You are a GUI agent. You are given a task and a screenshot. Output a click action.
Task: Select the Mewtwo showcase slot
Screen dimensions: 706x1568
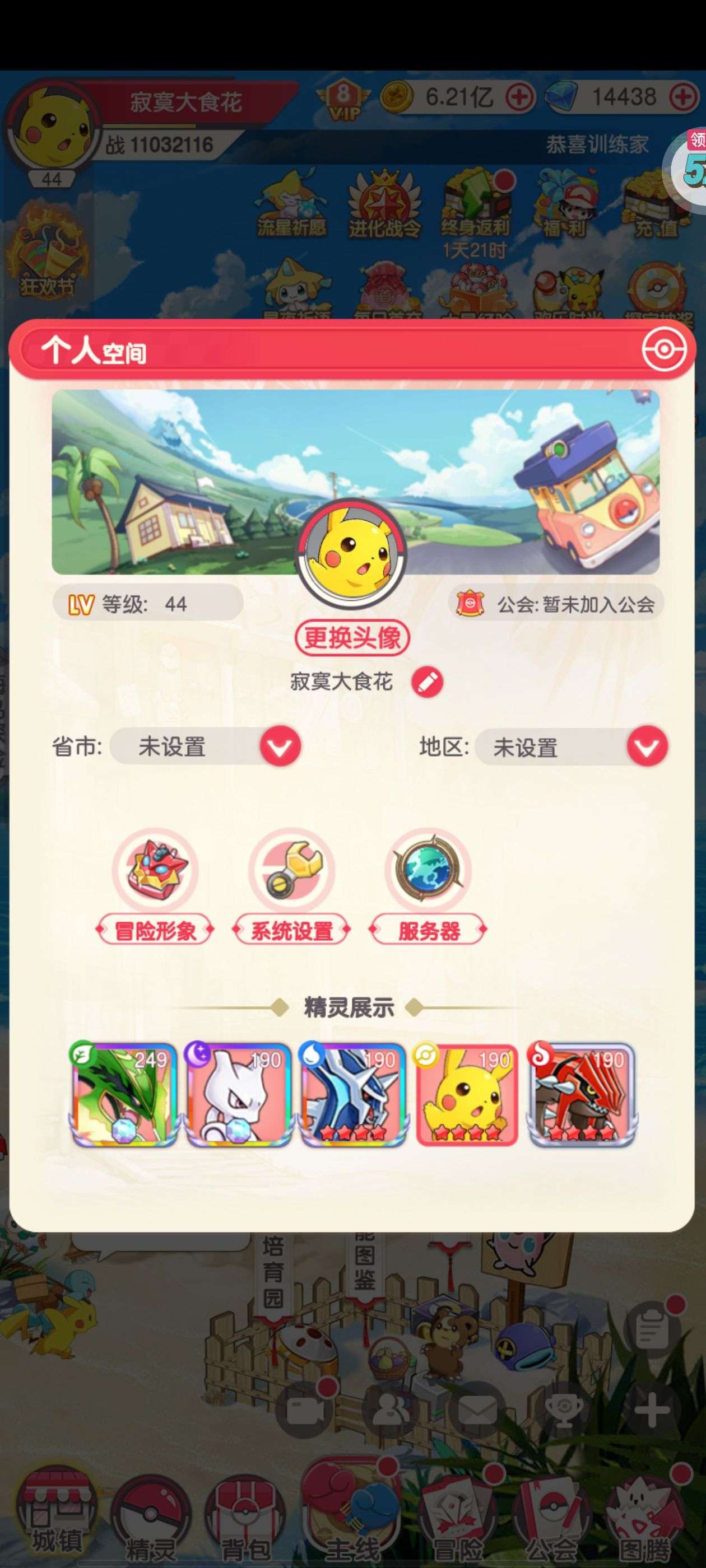click(x=238, y=1094)
